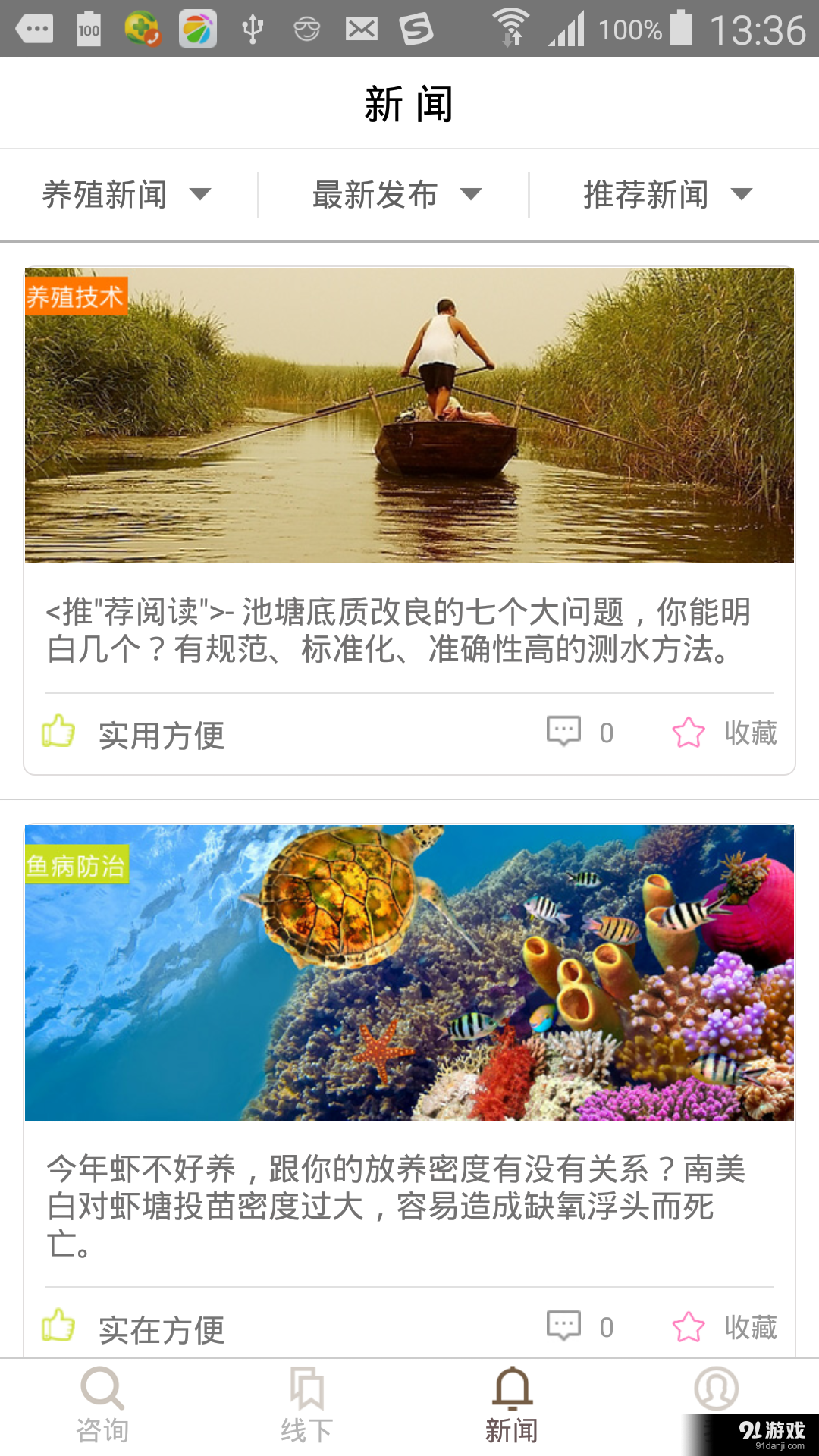Toggle the star to favorite the shrimp article

click(687, 1326)
